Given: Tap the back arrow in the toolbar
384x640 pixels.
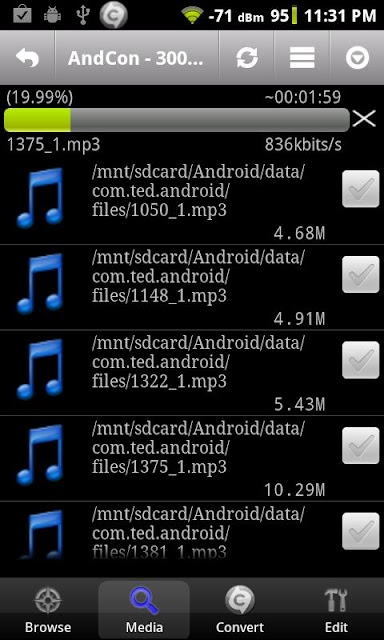Looking at the screenshot, I should point(27,58).
